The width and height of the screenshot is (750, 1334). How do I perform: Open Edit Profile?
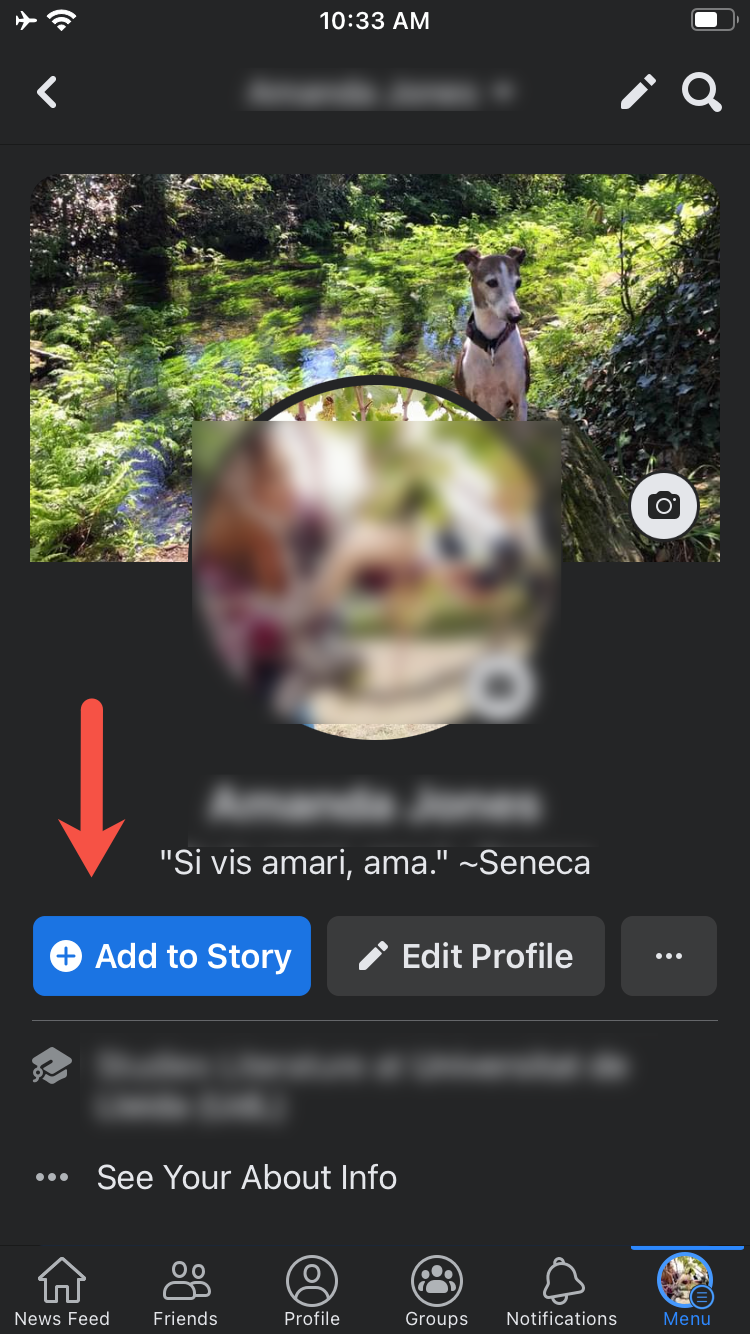tap(466, 956)
